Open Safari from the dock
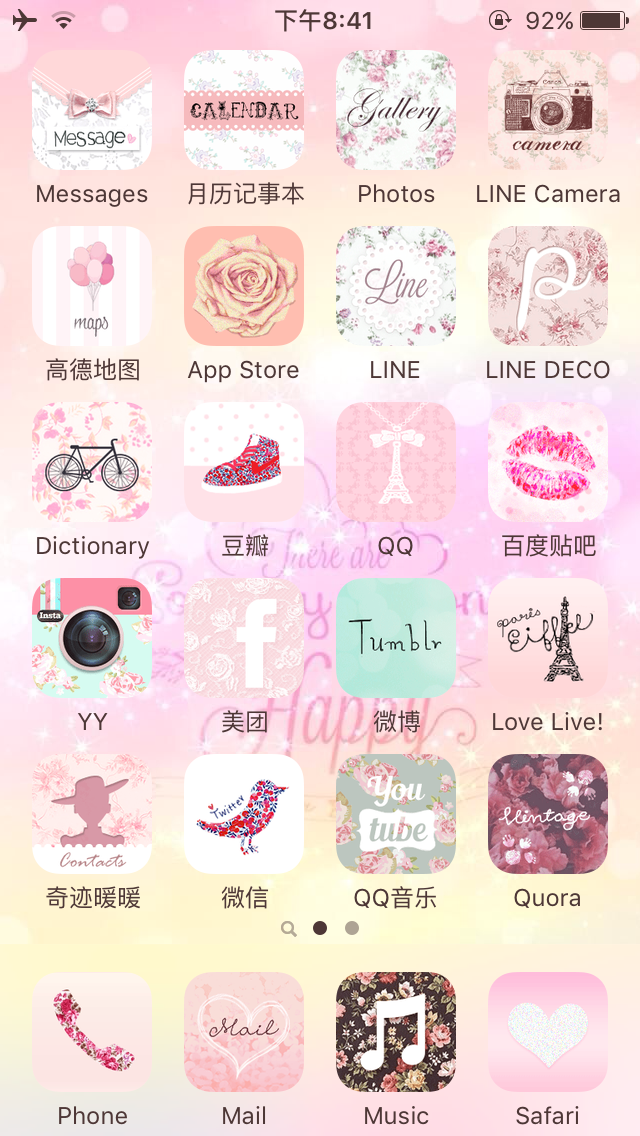Screen dimensions: 640x1136 [548, 1032]
